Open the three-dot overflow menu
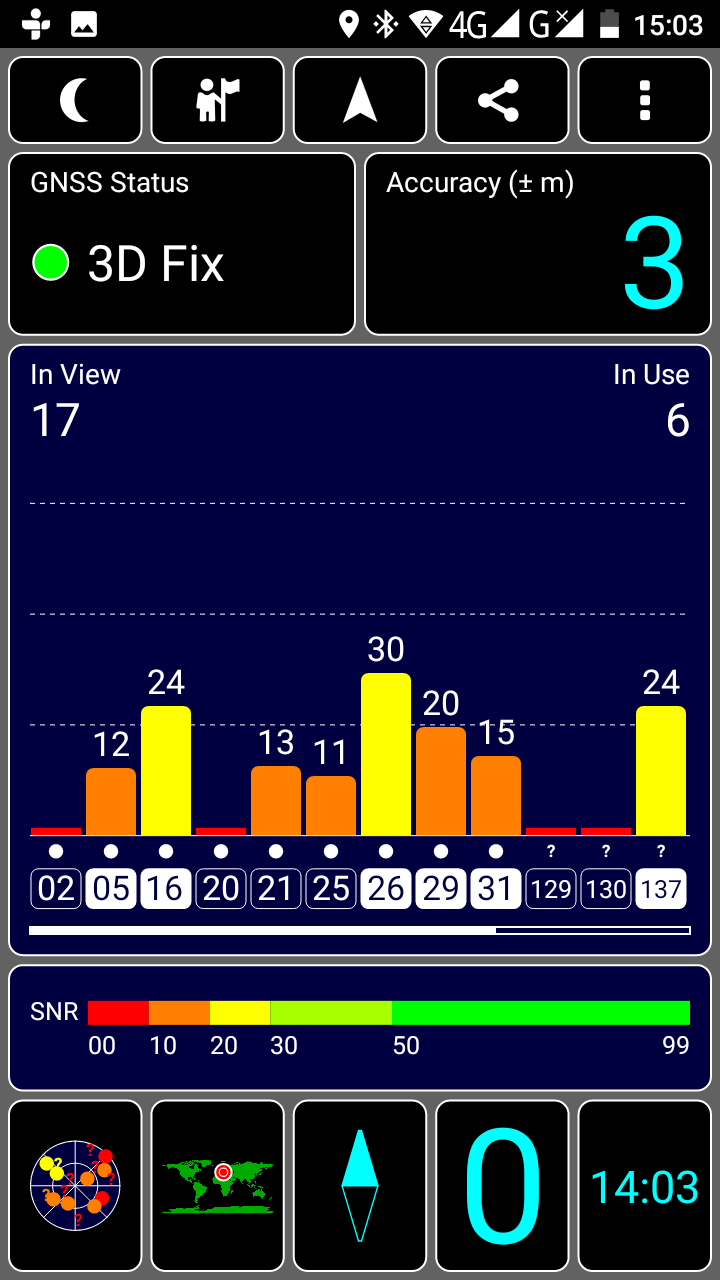720x1280 pixels. coord(645,100)
